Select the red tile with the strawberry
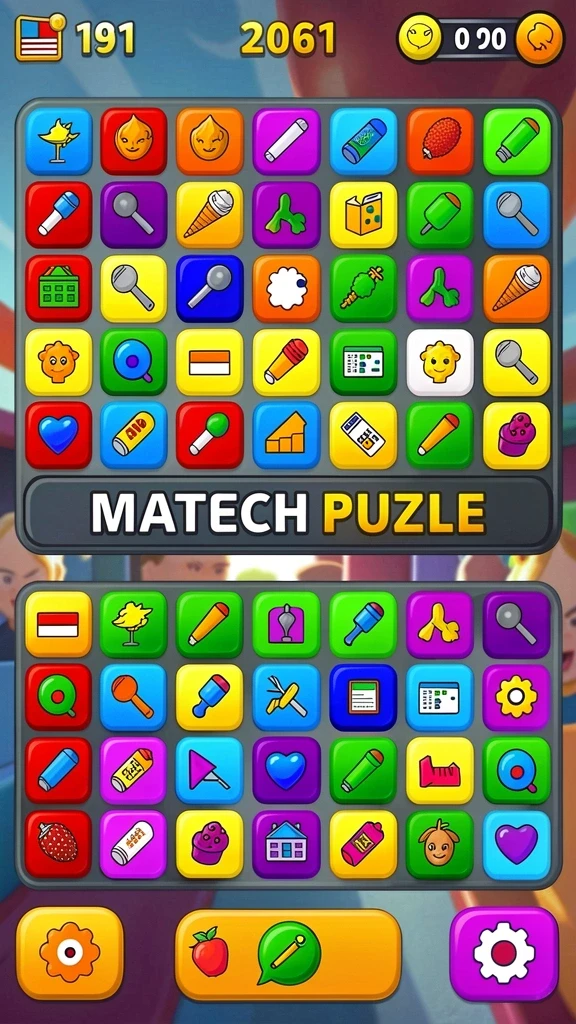 [59, 844]
